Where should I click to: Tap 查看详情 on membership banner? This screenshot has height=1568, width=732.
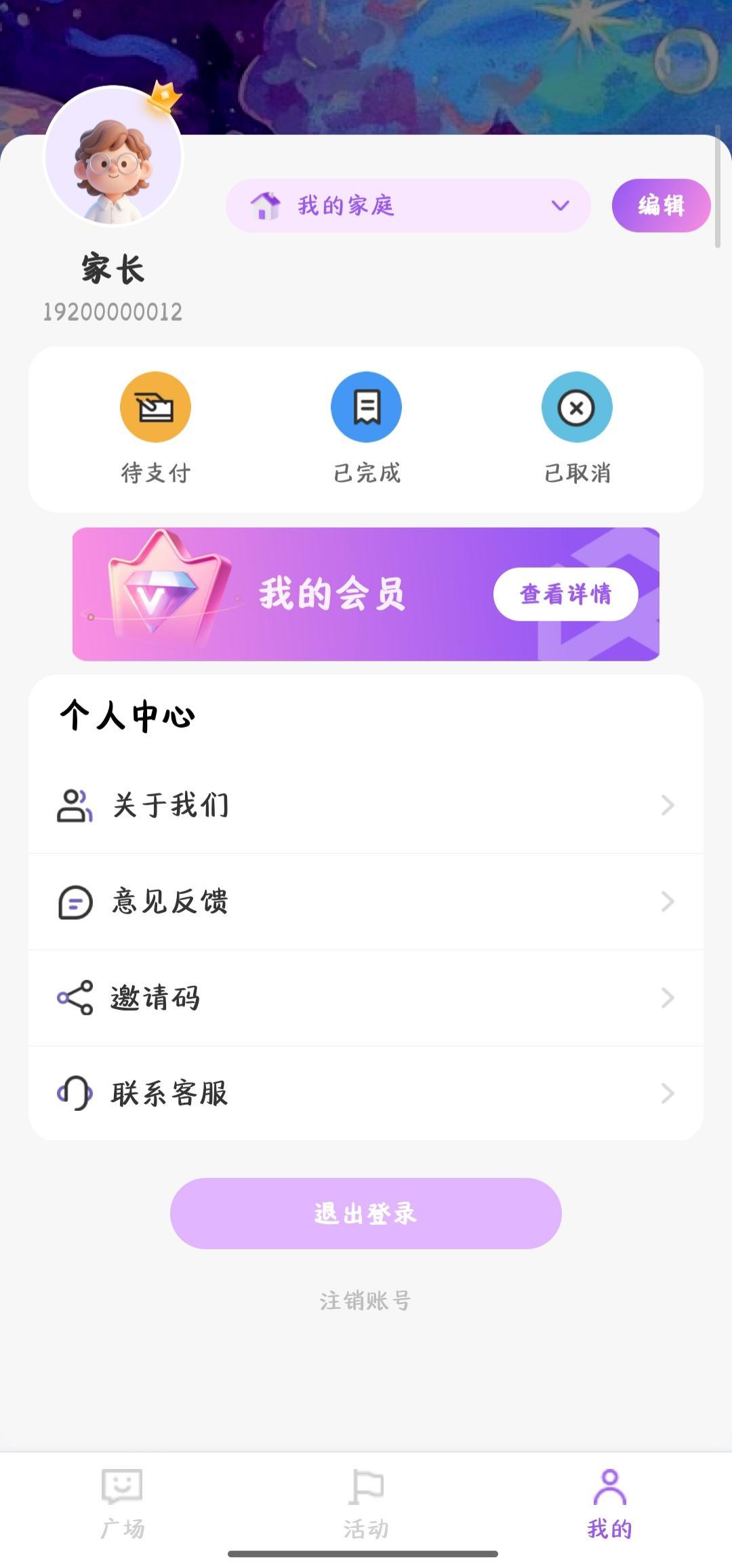coord(565,594)
